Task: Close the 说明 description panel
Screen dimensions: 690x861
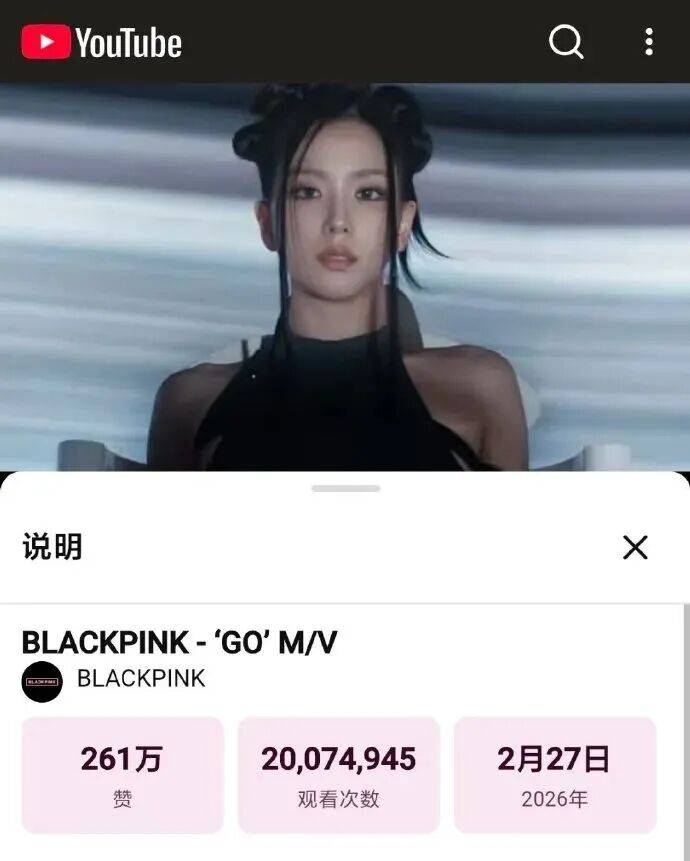Action: tap(635, 547)
